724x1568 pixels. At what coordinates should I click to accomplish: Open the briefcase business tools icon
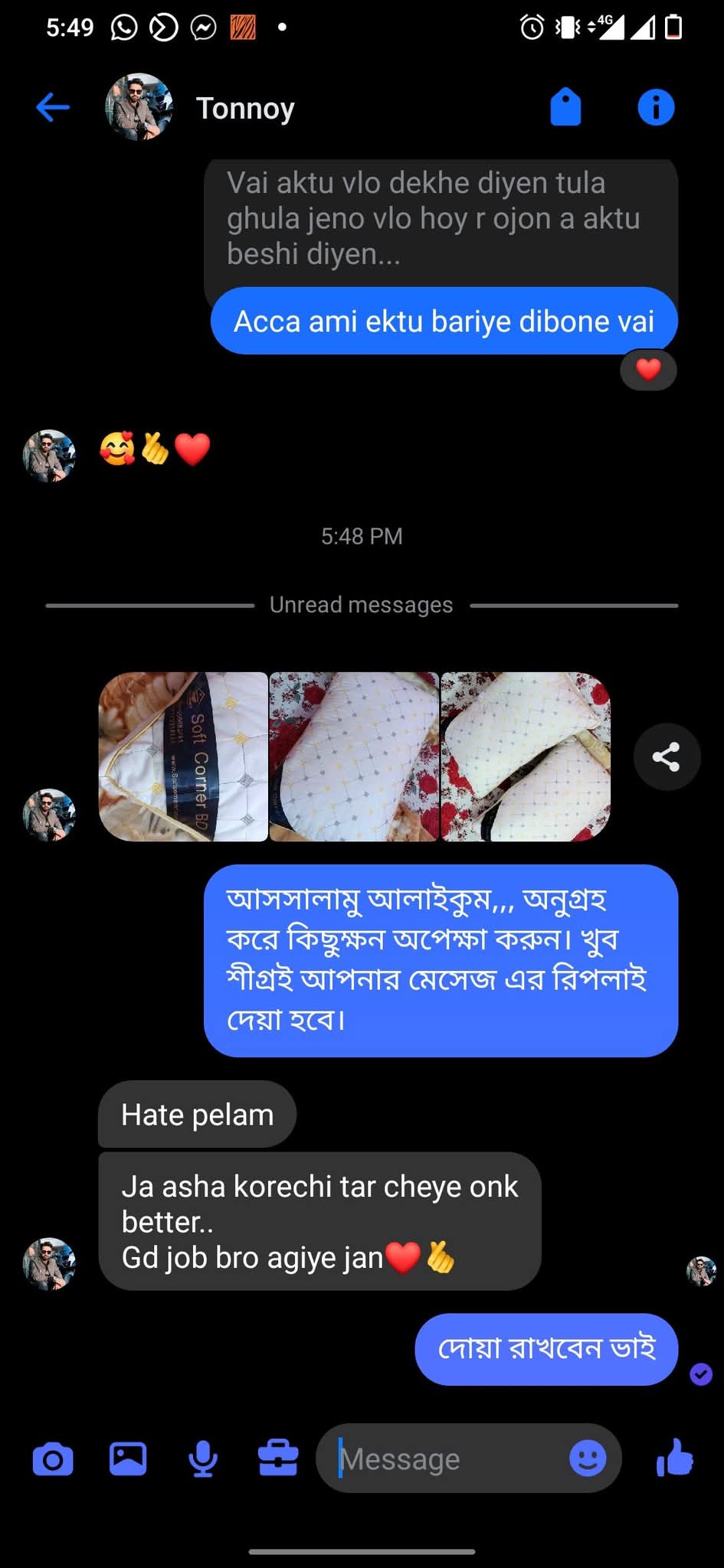tap(278, 1459)
